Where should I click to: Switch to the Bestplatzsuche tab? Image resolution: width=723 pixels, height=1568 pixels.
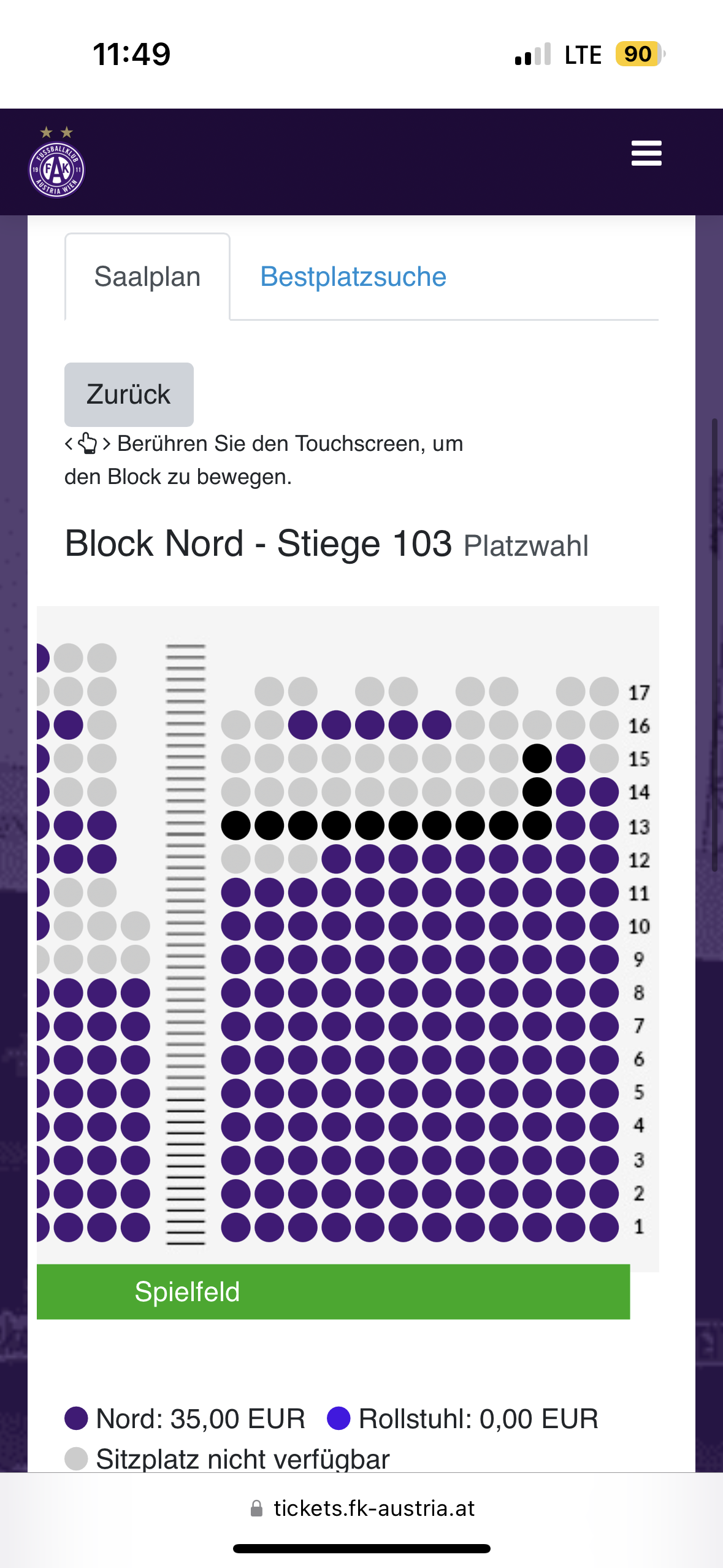pyautogui.click(x=353, y=277)
